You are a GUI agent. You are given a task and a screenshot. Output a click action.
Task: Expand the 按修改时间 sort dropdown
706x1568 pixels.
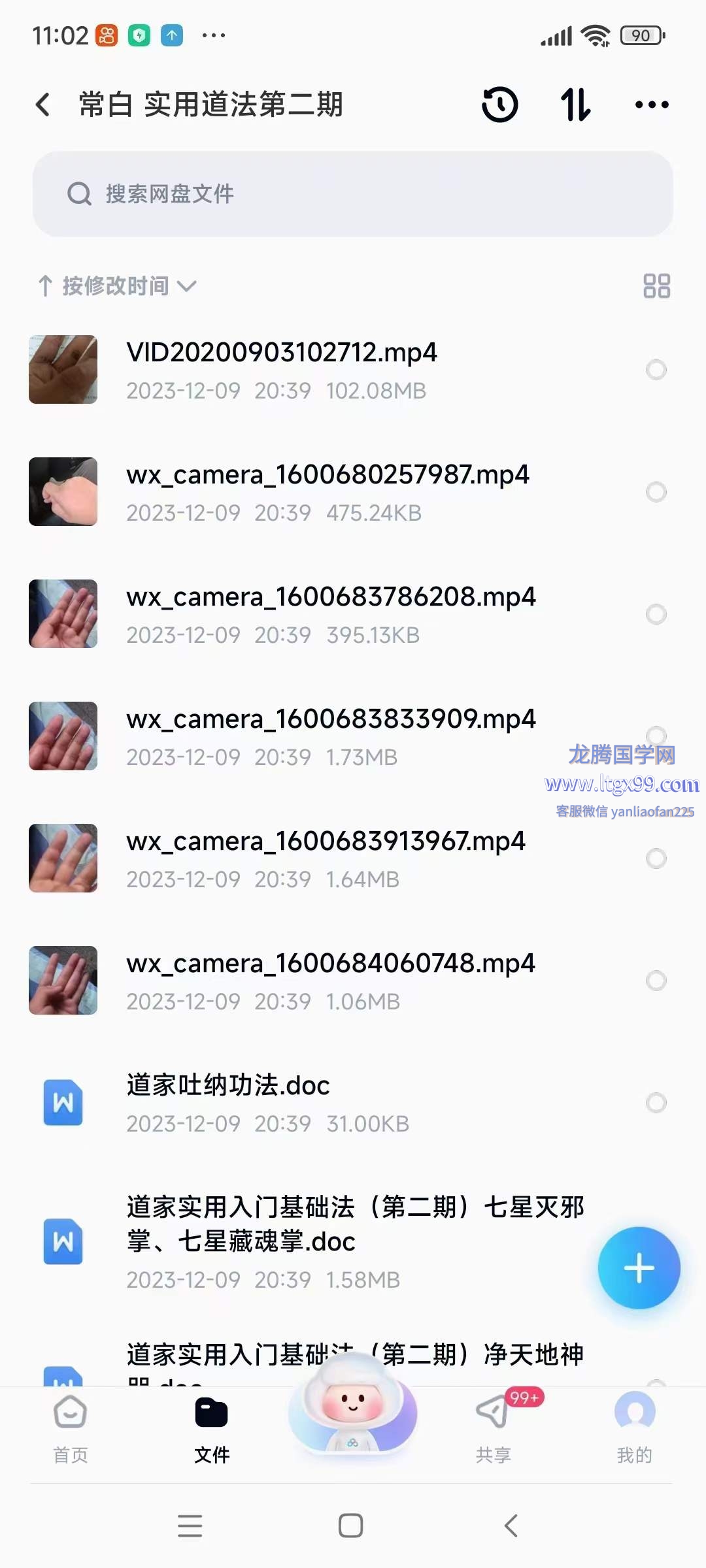pos(118,286)
